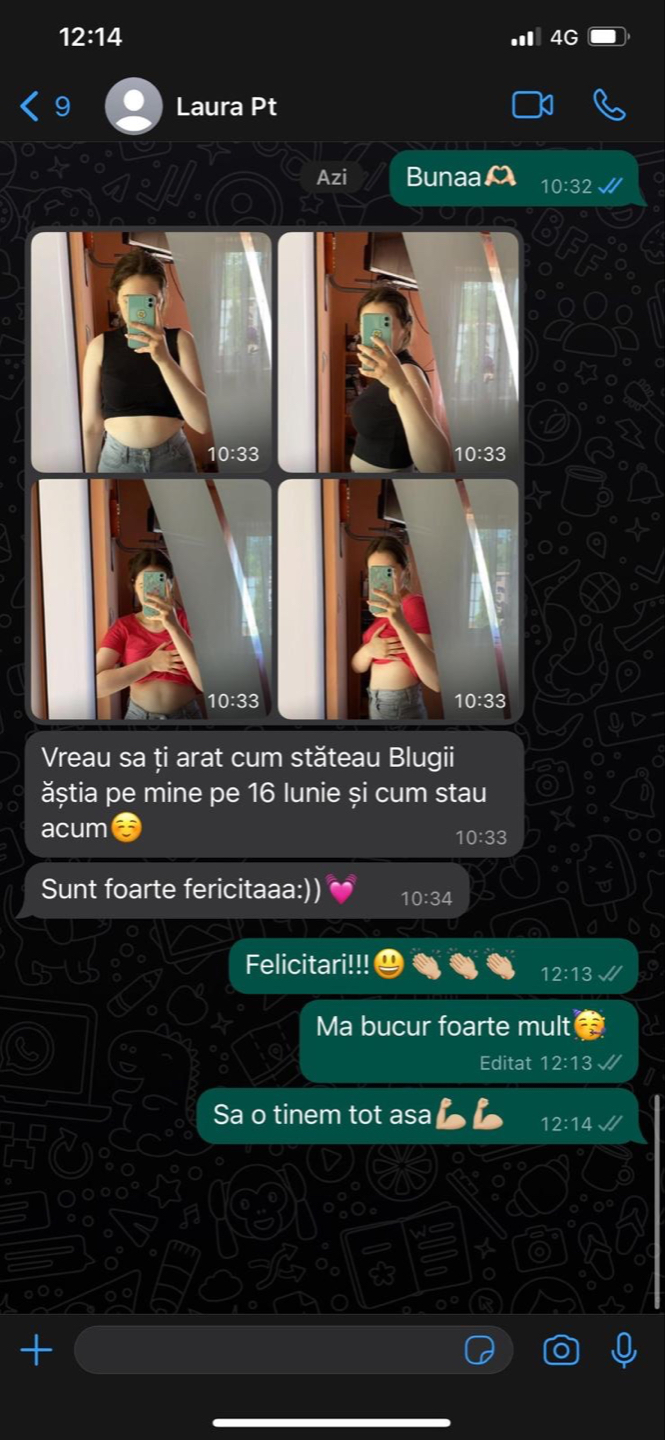
Task: Start a video call with Laura Pt
Action: (532, 105)
